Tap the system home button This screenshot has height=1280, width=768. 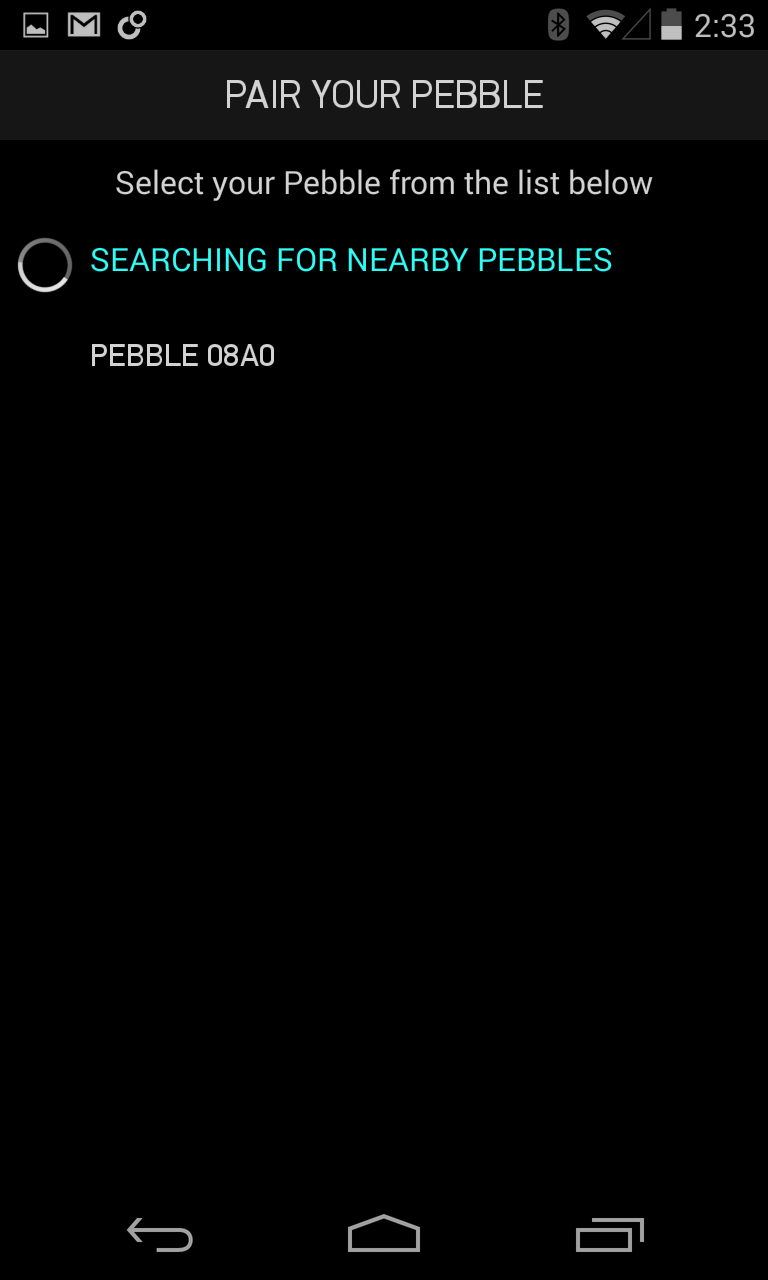tap(384, 1234)
